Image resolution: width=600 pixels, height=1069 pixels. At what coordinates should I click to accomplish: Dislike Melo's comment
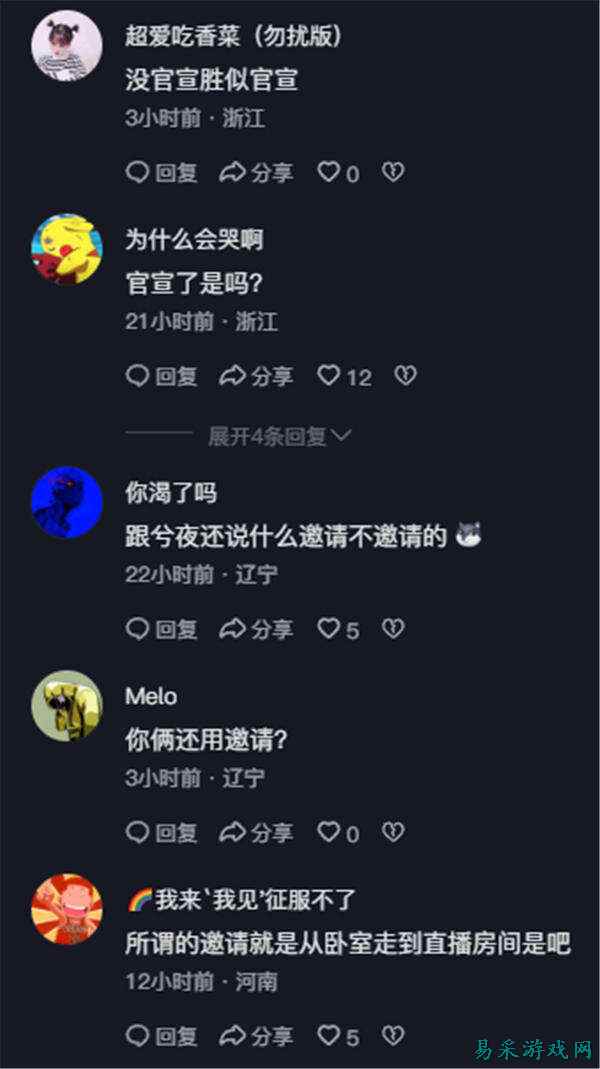394,832
